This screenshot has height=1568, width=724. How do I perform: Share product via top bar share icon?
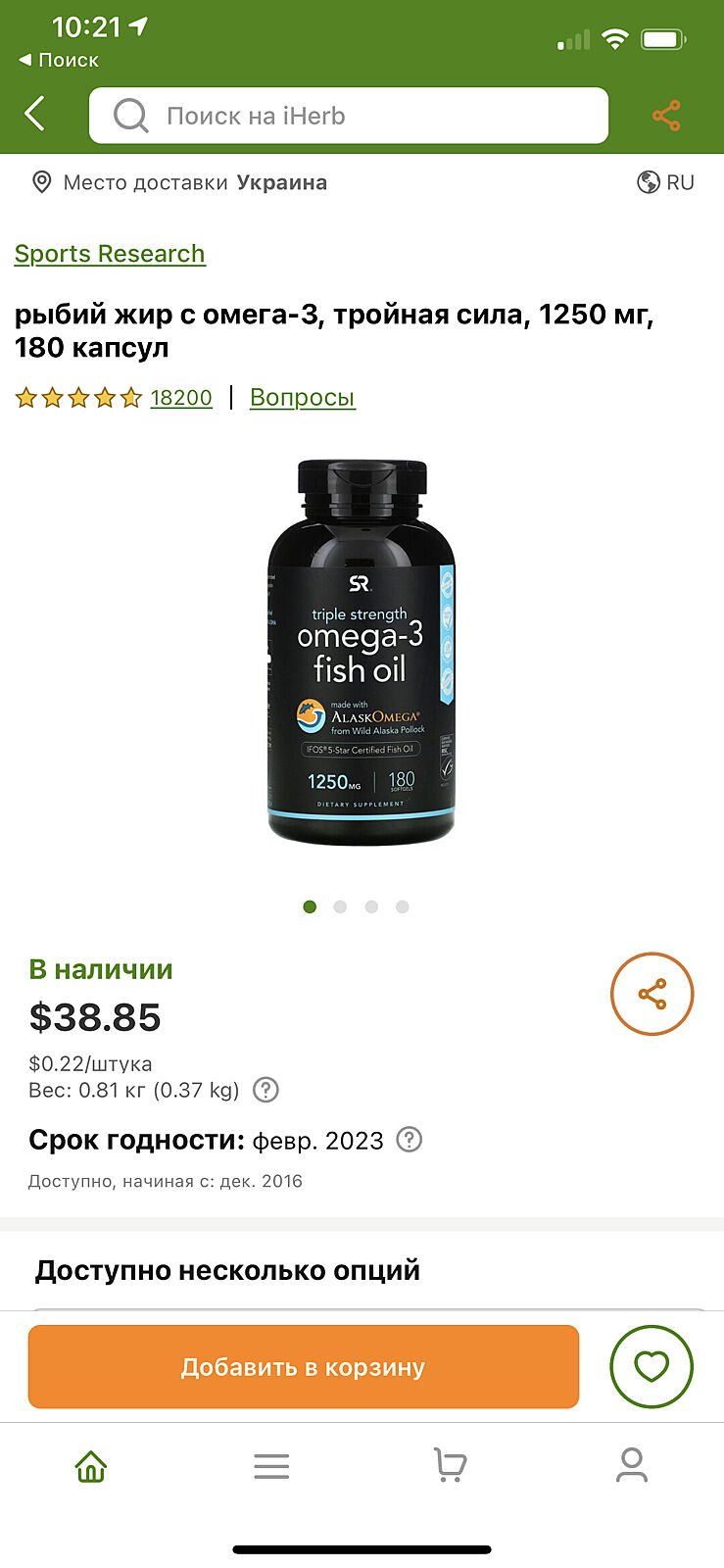pos(666,116)
